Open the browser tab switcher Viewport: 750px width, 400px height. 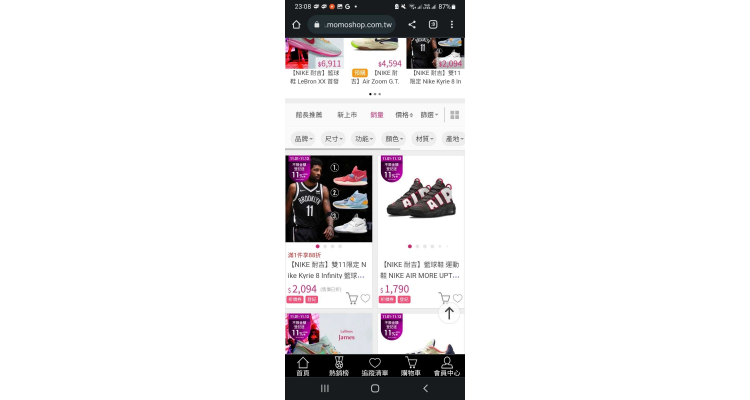tap(433, 24)
